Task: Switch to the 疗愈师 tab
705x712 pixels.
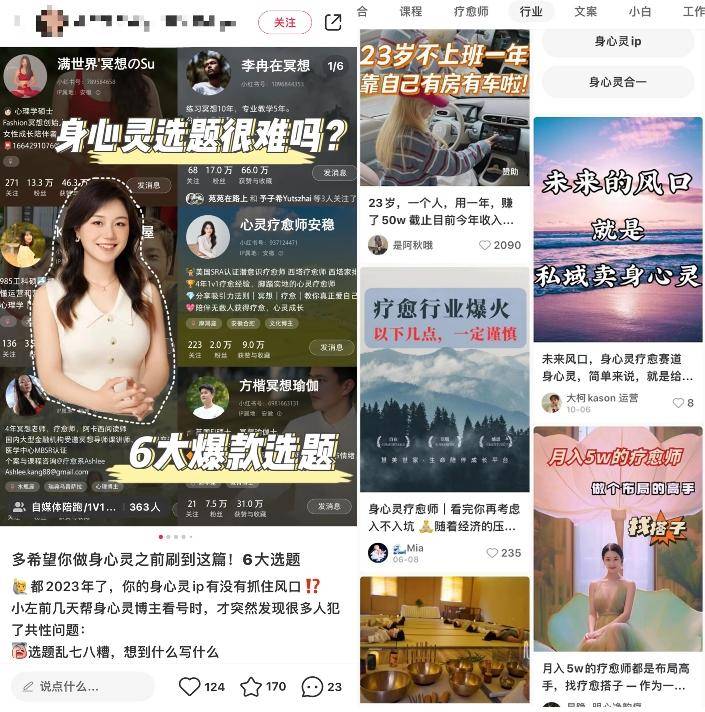Action: (471, 11)
